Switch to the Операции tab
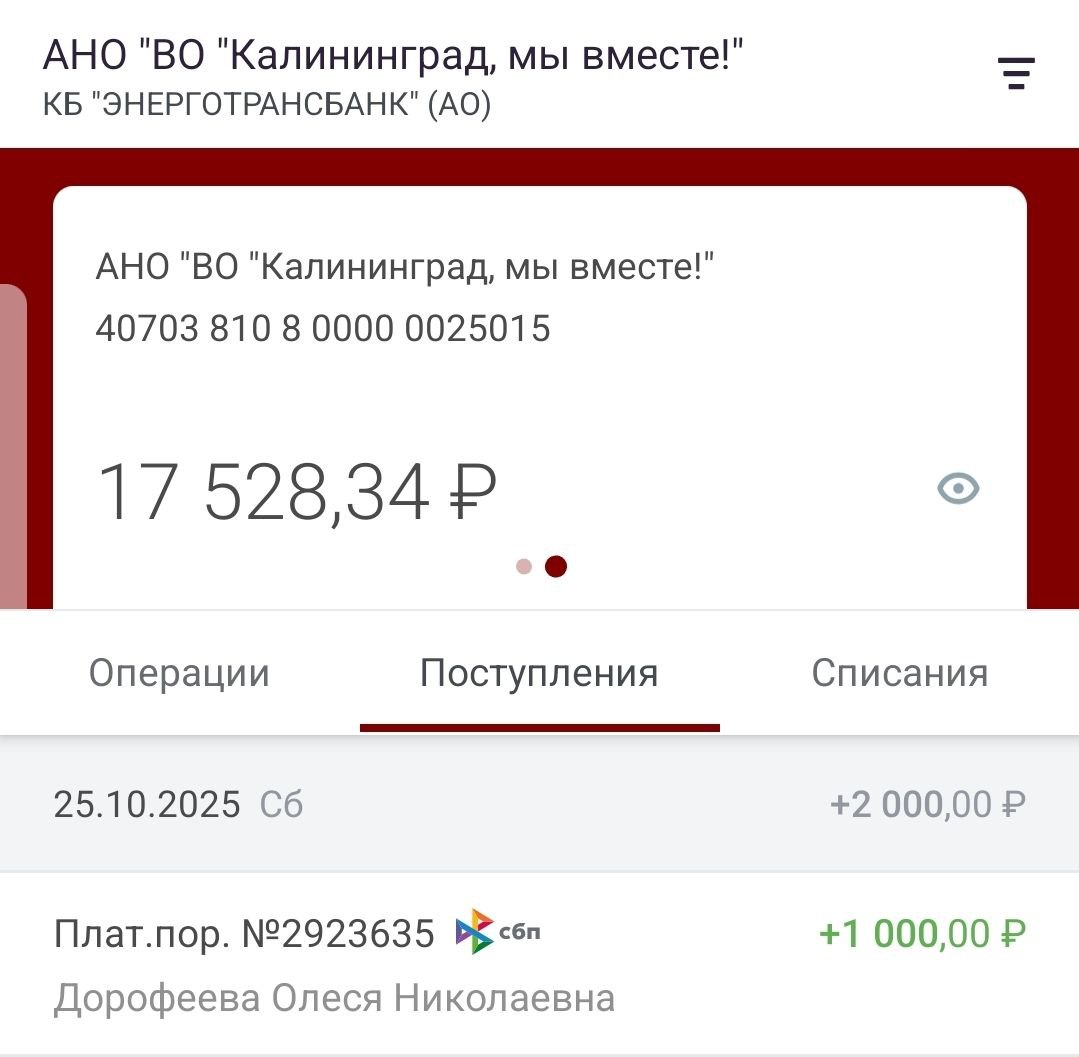This screenshot has height=1057, width=1079. pyautogui.click(x=179, y=673)
